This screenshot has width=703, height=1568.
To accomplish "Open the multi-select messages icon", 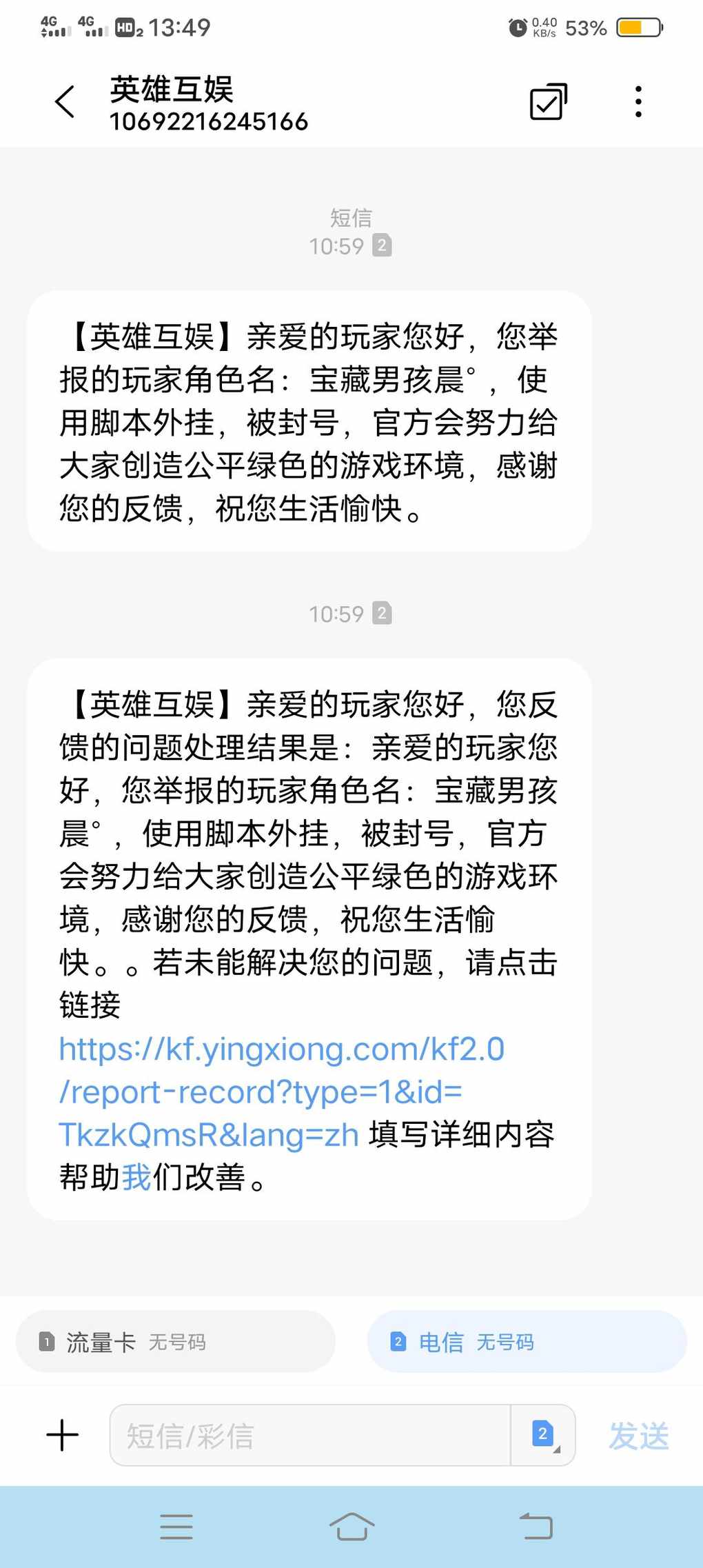I will (549, 102).
